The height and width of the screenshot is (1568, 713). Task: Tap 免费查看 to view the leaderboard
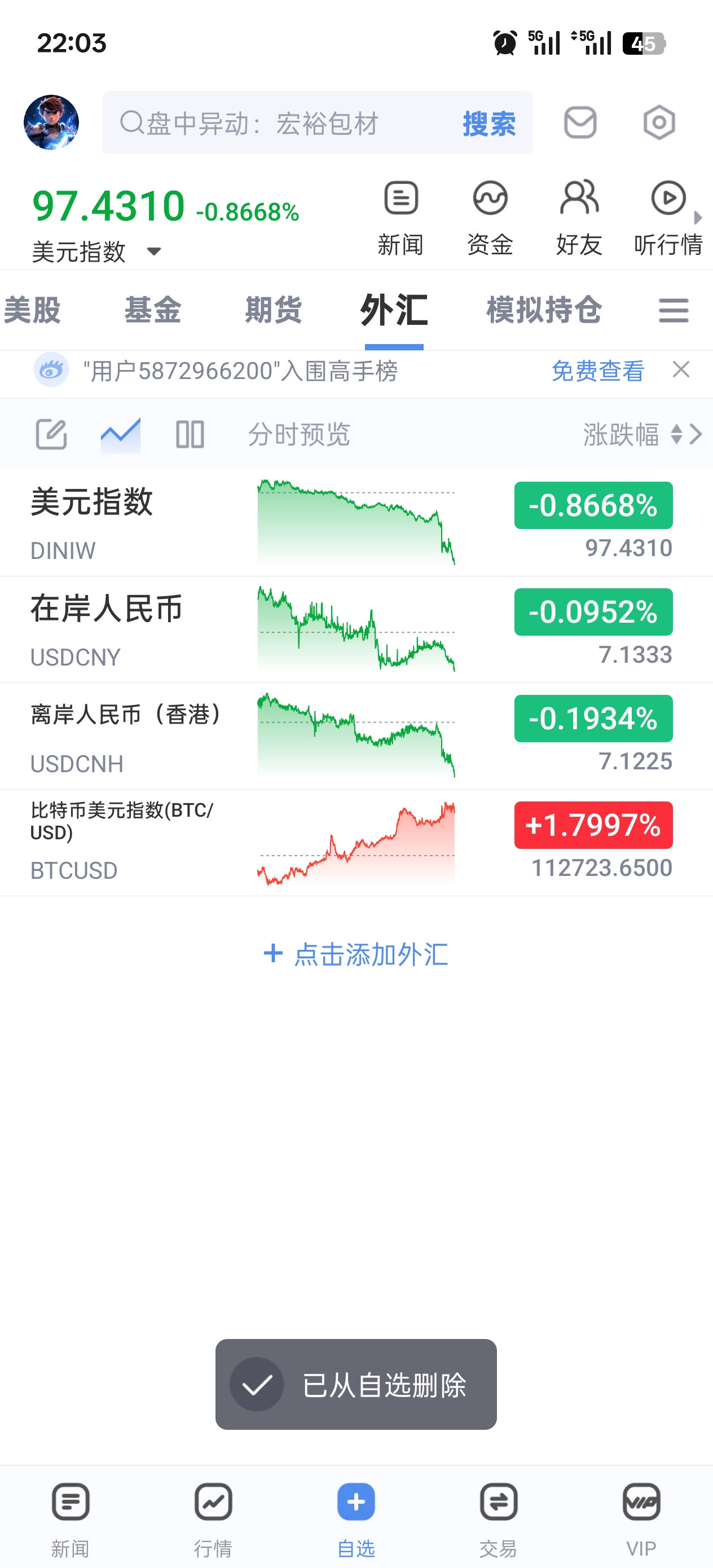[597, 372]
